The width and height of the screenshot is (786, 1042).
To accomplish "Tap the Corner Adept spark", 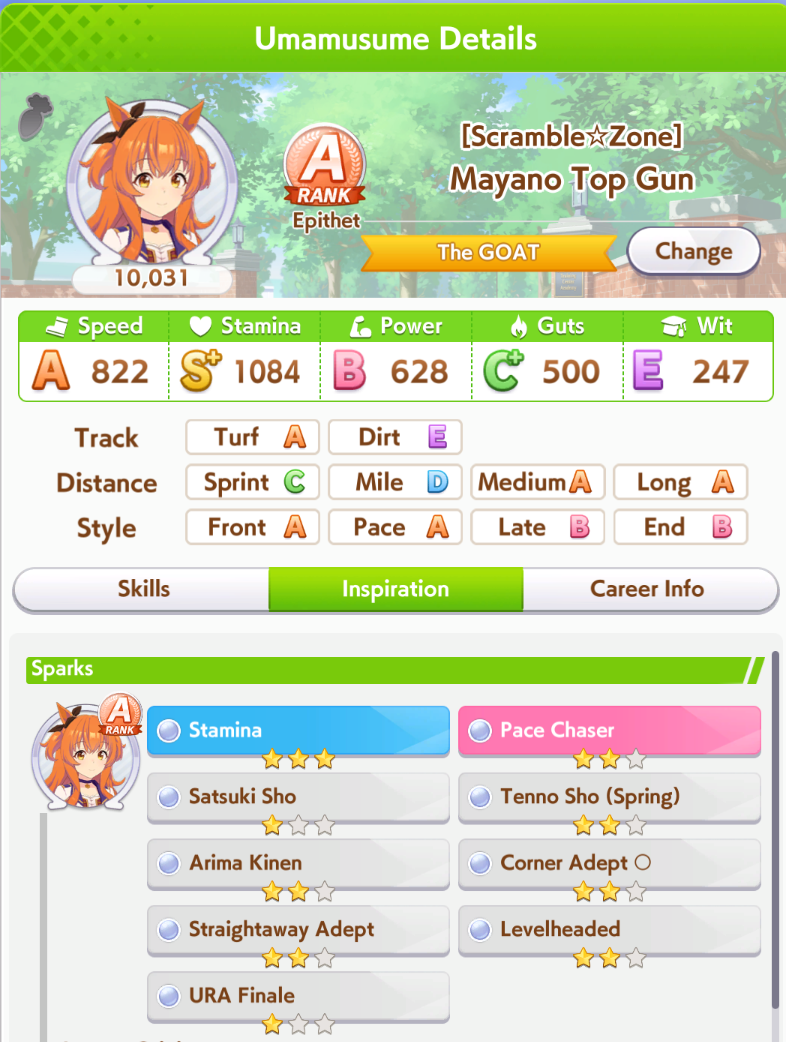I will [x=609, y=863].
